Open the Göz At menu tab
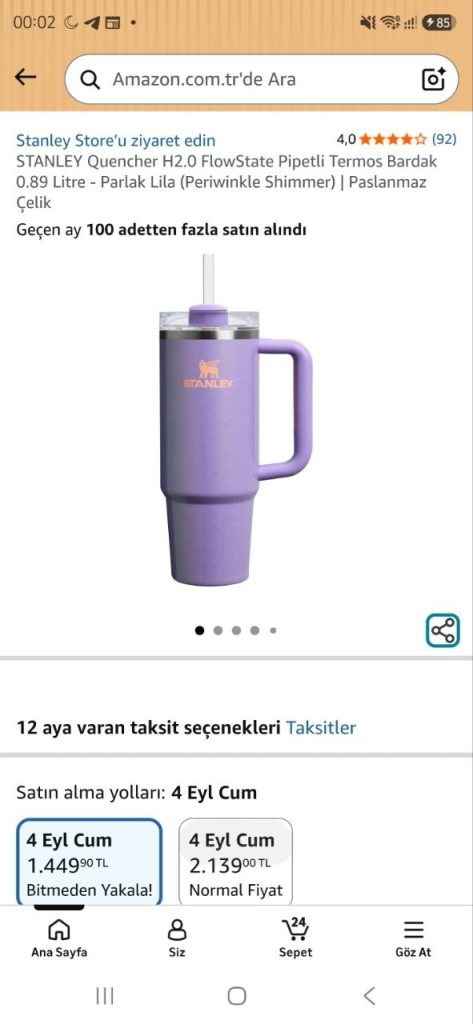473x1024 pixels. [x=414, y=938]
